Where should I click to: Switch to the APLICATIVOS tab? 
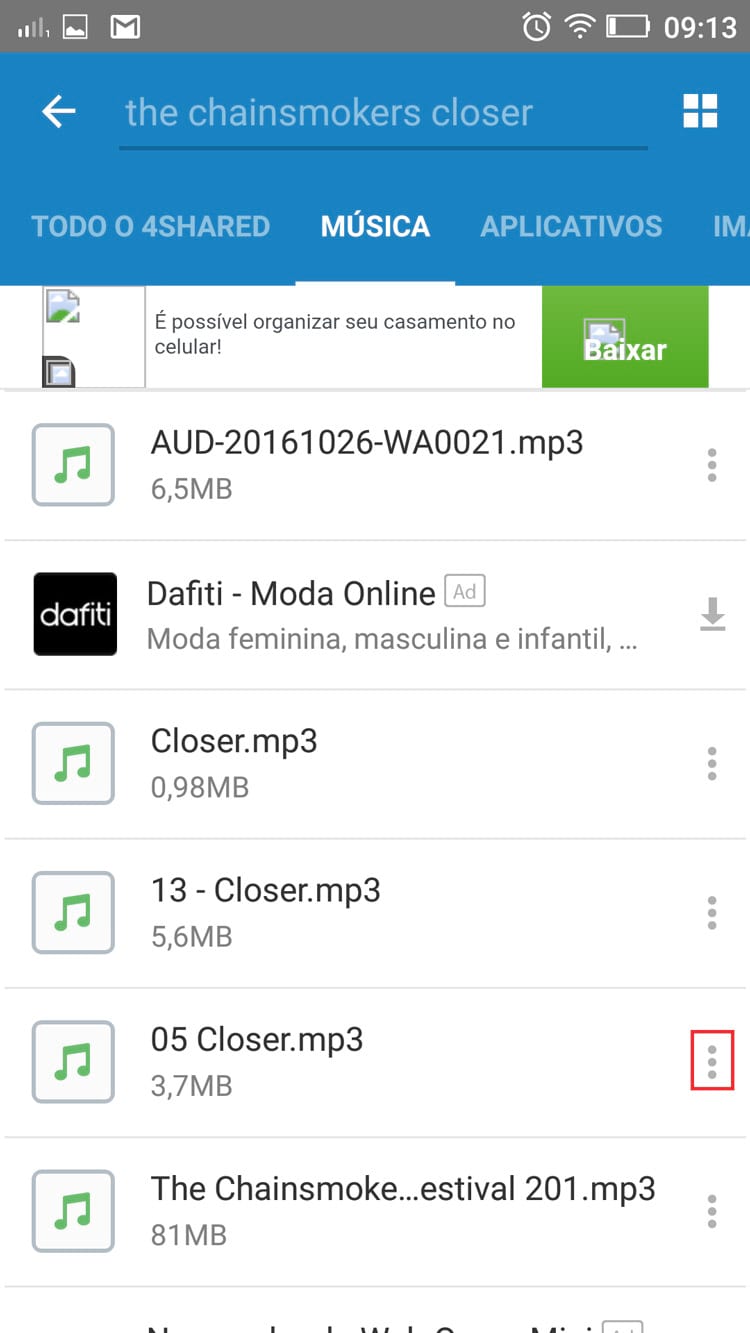pyautogui.click(x=571, y=226)
